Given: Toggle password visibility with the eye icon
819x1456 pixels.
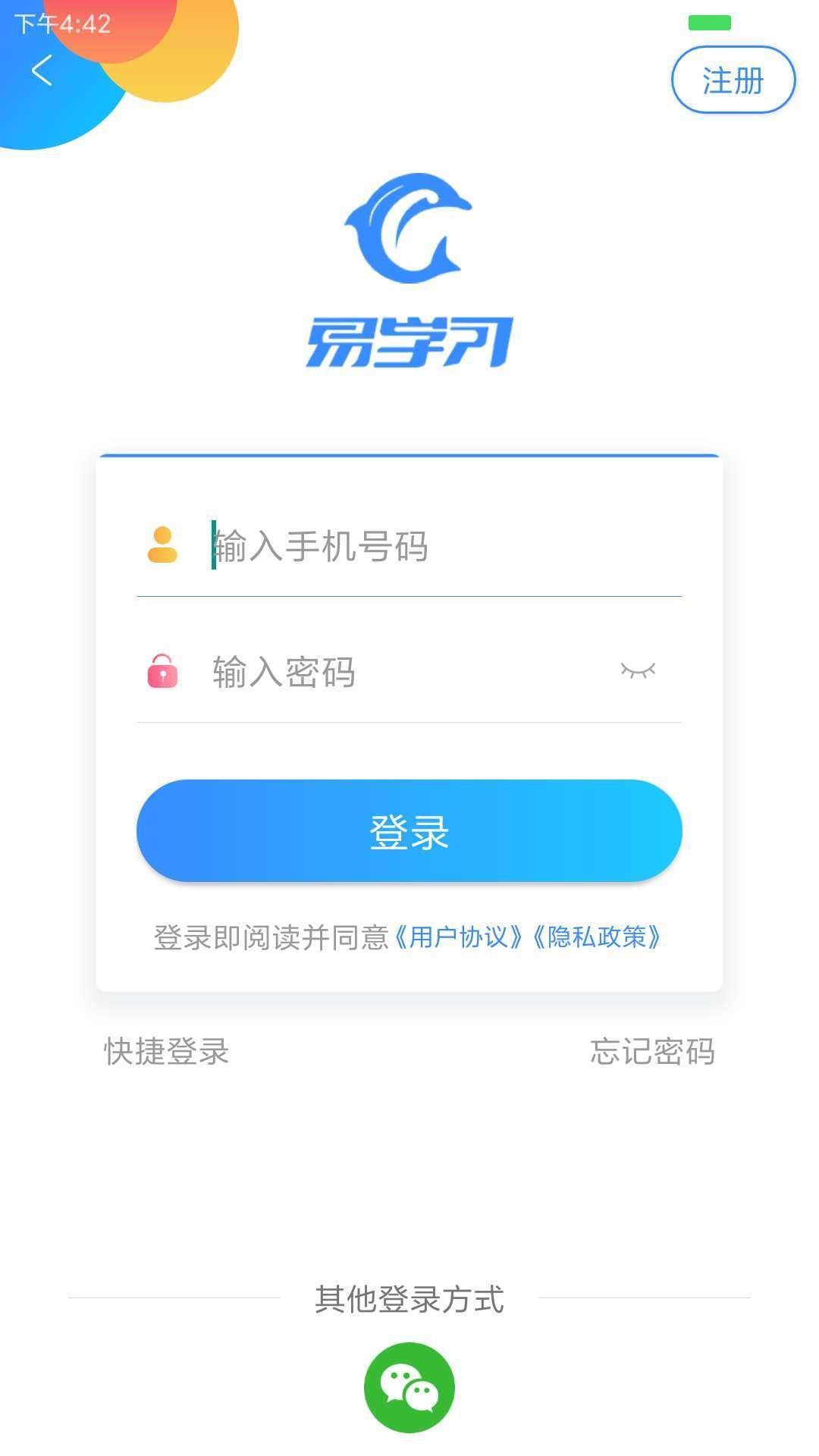Looking at the screenshot, I should click(638, 670).
